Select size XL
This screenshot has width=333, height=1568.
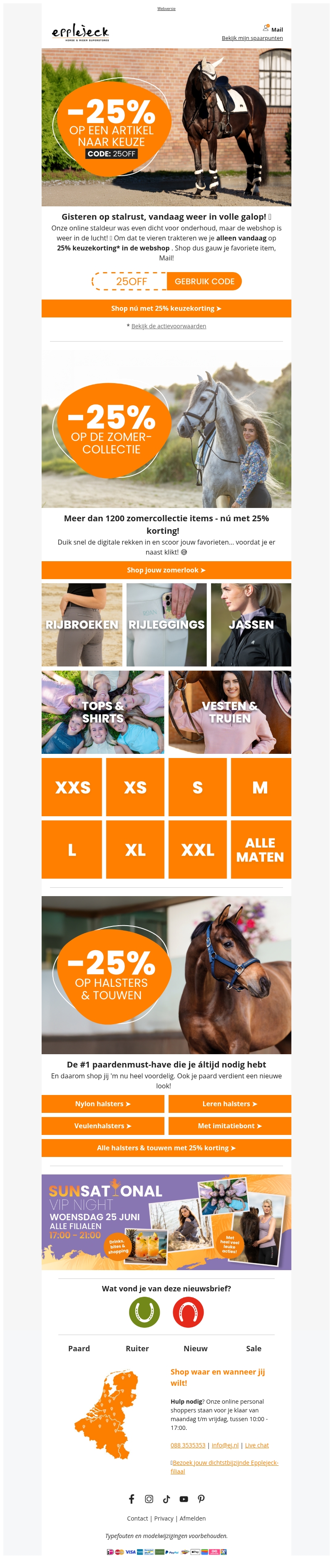click(135, 850)
